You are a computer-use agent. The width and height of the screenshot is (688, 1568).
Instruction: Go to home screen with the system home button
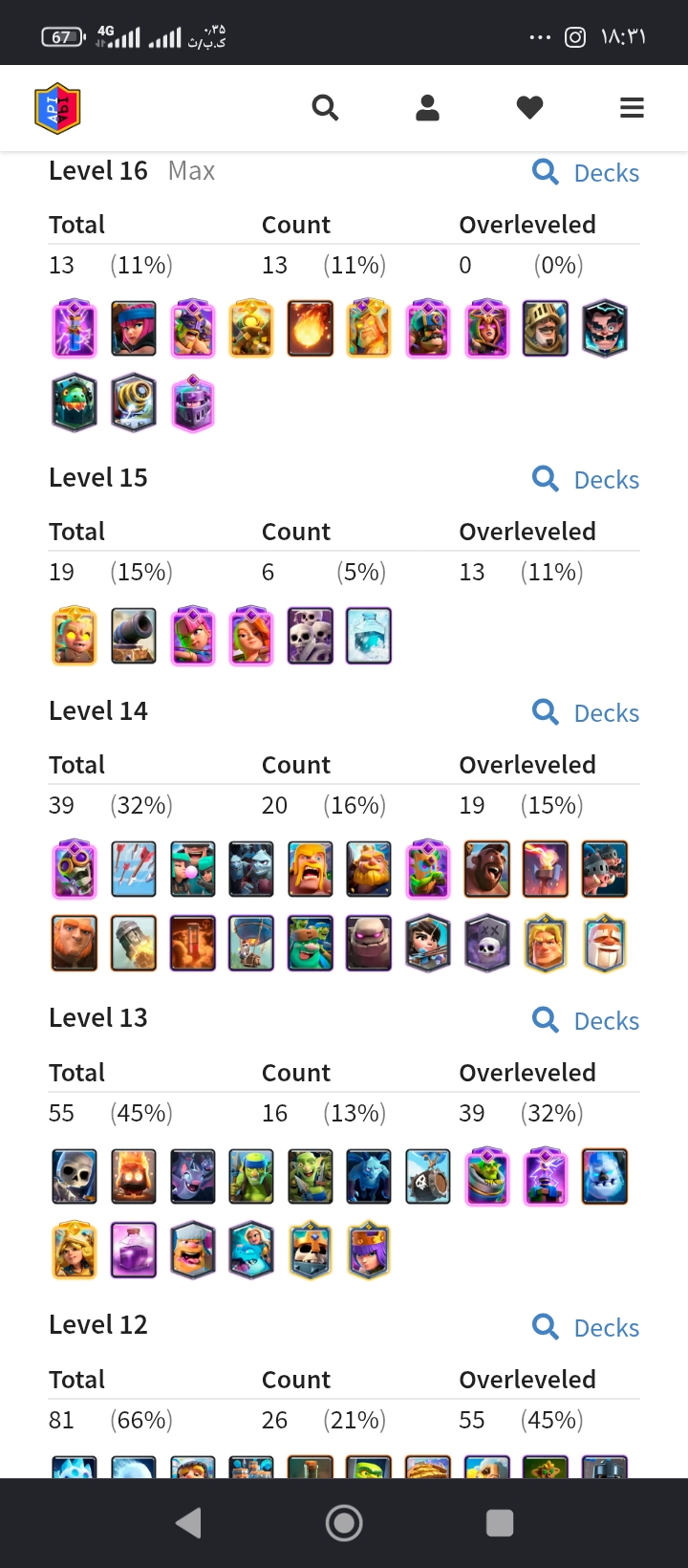click(344, 1523)
